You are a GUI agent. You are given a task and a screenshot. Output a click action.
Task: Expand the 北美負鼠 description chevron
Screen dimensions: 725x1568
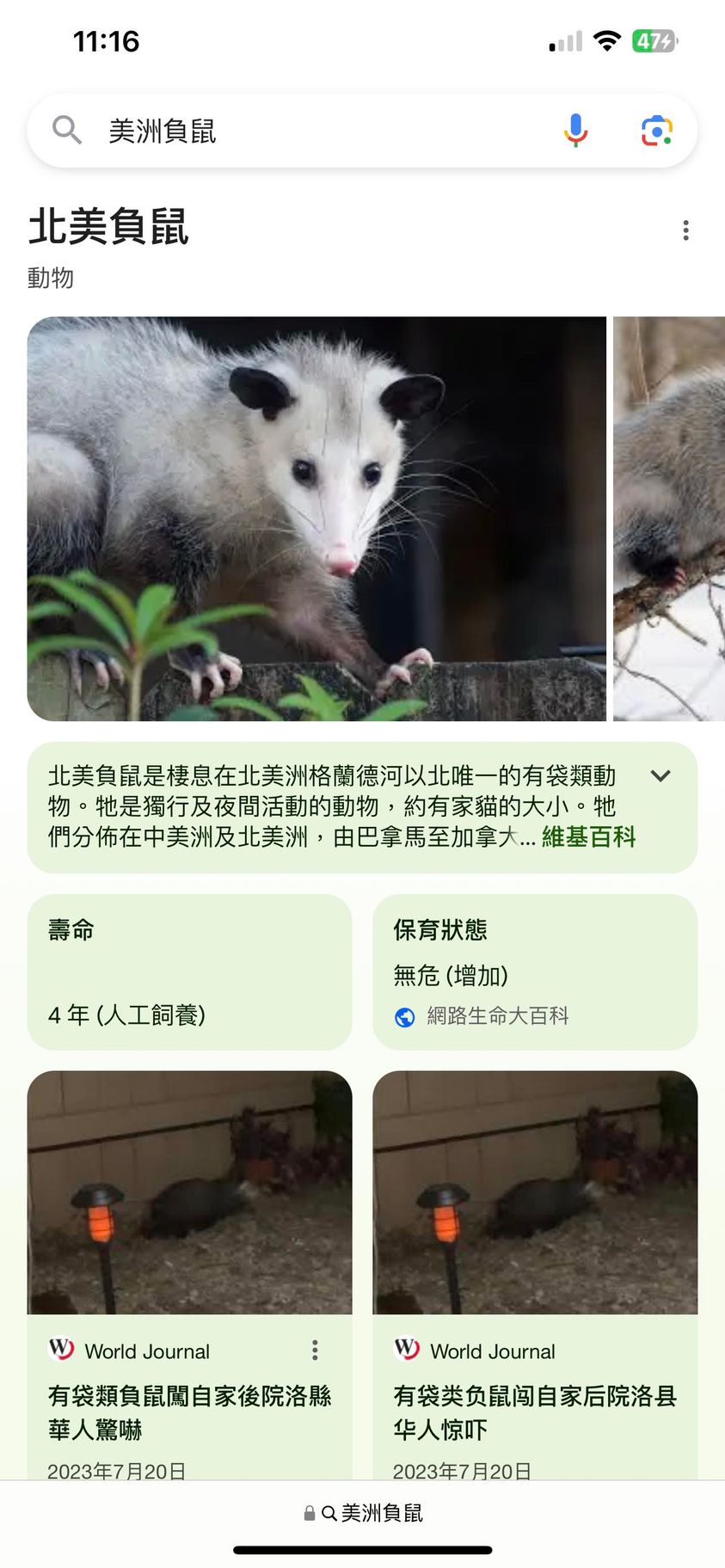660,775
